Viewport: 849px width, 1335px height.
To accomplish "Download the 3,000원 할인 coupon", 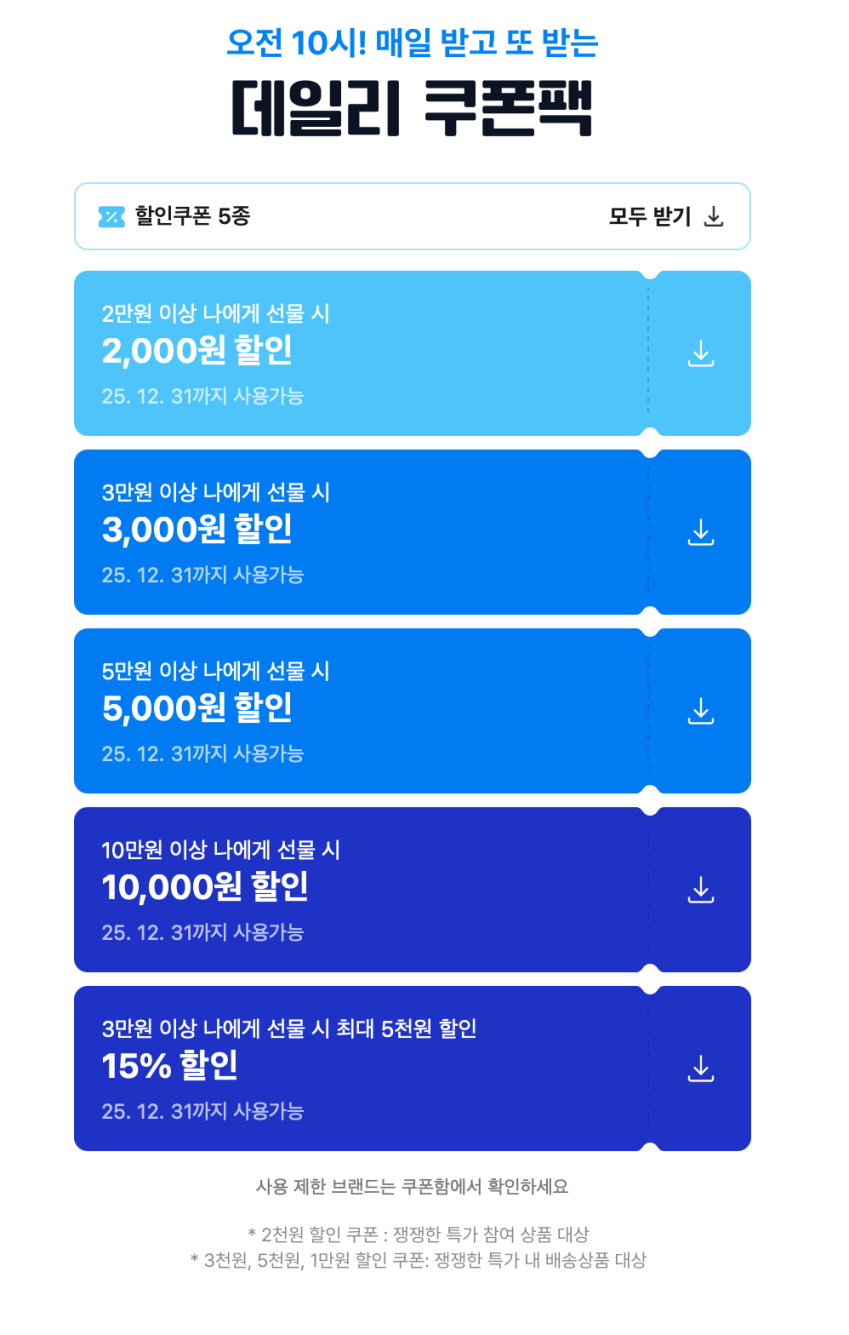I will (701, 532).
